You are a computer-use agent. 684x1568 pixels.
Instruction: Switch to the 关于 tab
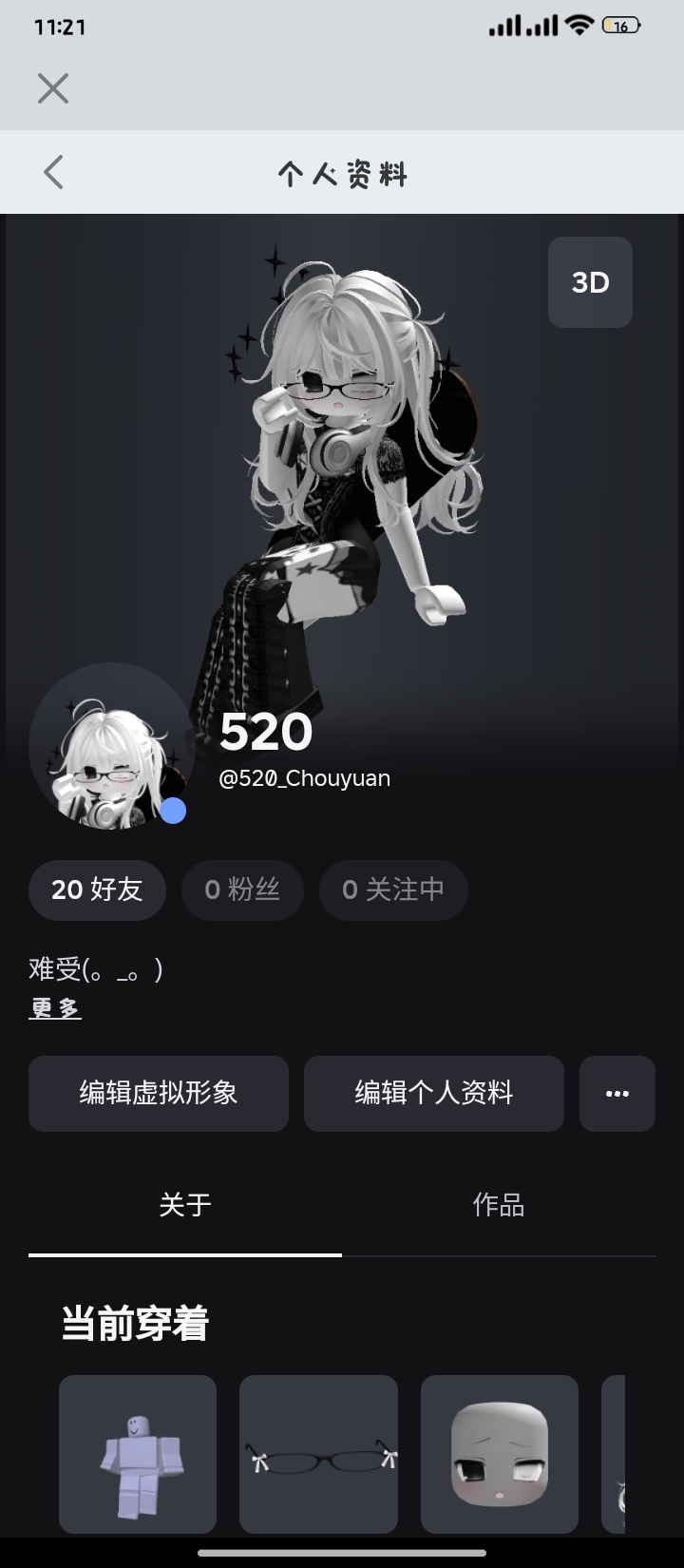point(185,1206)
